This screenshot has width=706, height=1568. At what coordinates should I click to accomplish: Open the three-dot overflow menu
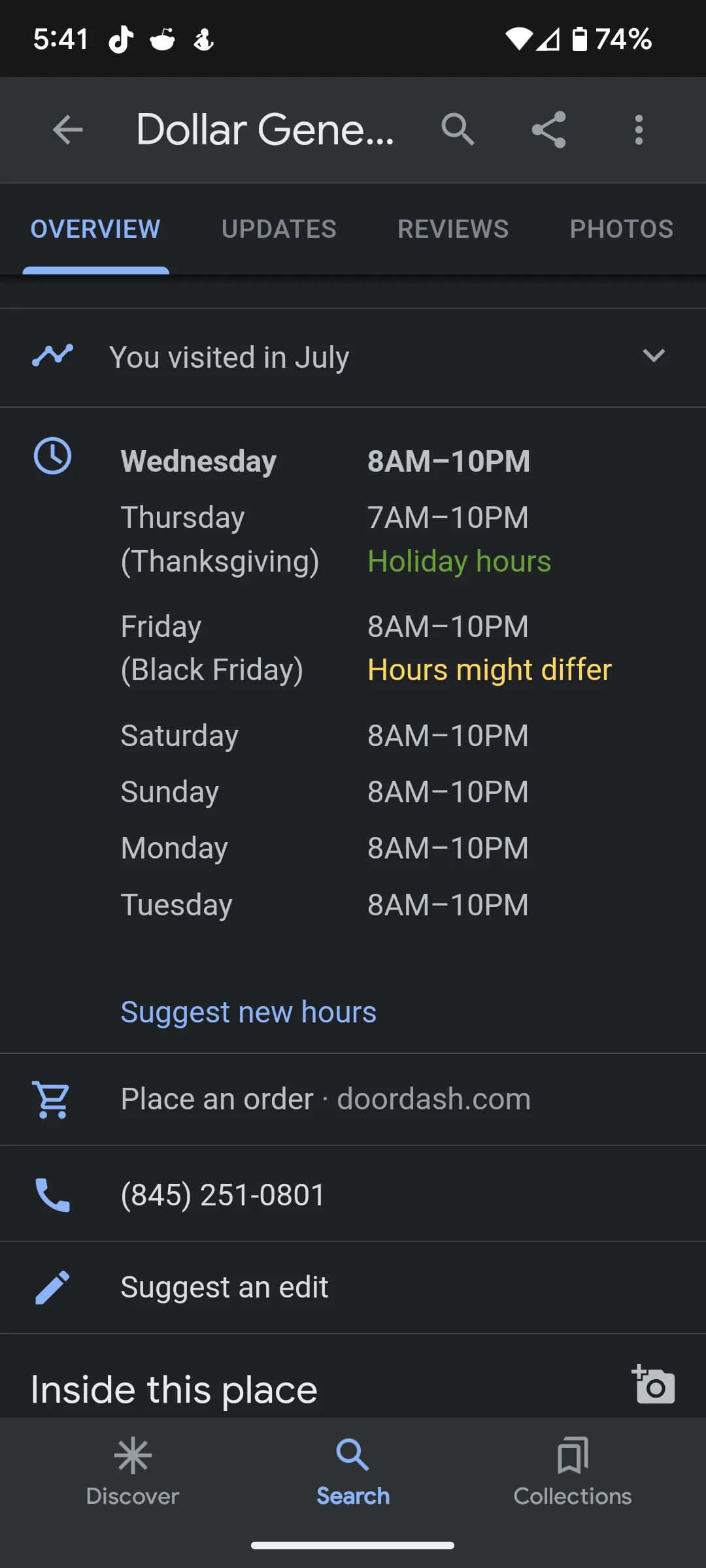pyautogui.click(x=639, y=129)
